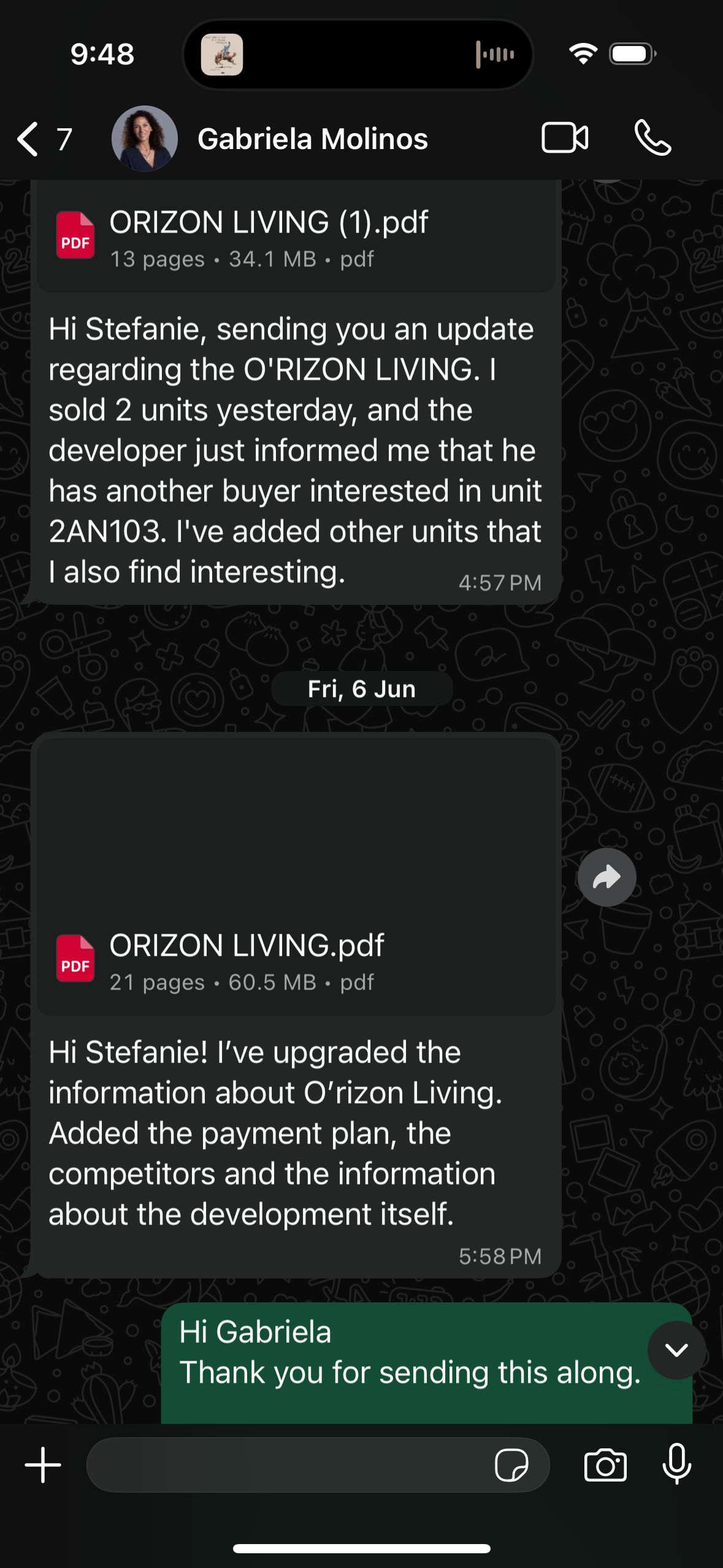Screen dimensions: 723x1568
Task: Open the sticker picker
Action: tap(511, 1465)
